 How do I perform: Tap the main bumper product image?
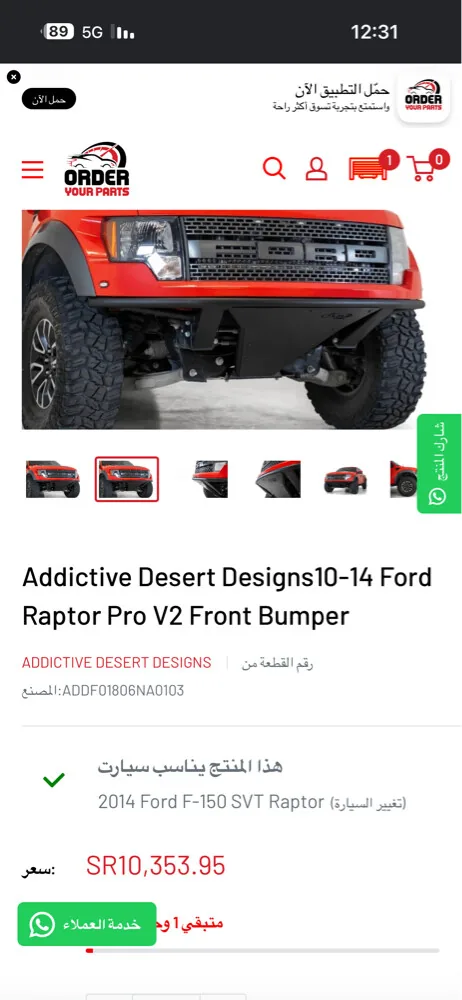[223, 319]
